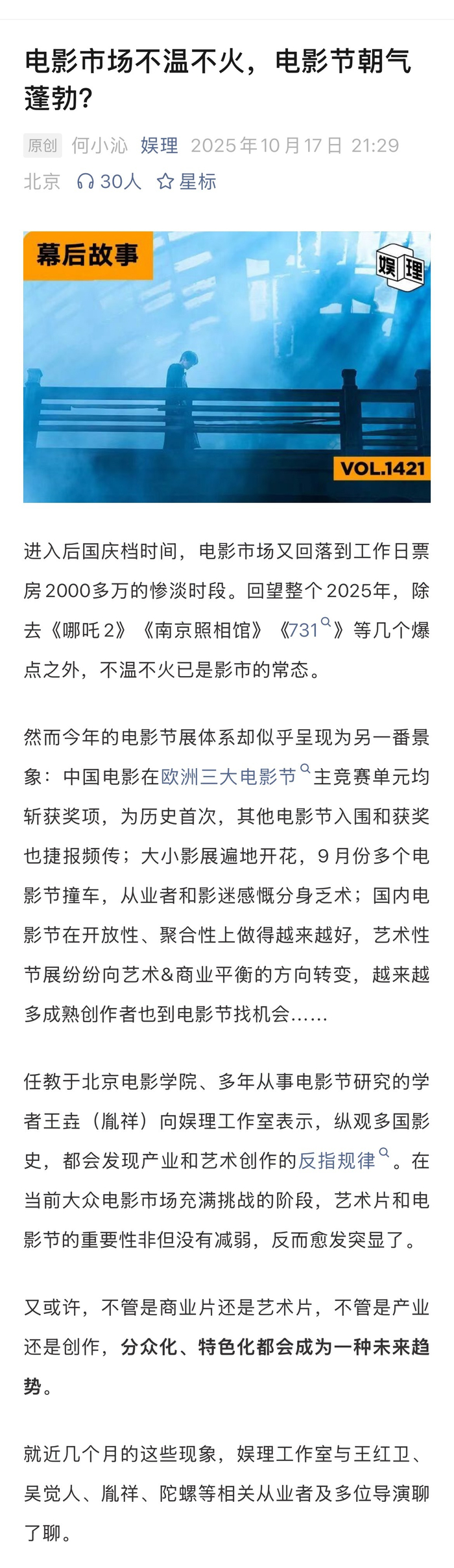This screenshot has width=454, height=1568.
Task: Open the 幕后故事 cover image
Action: (227, 367)
